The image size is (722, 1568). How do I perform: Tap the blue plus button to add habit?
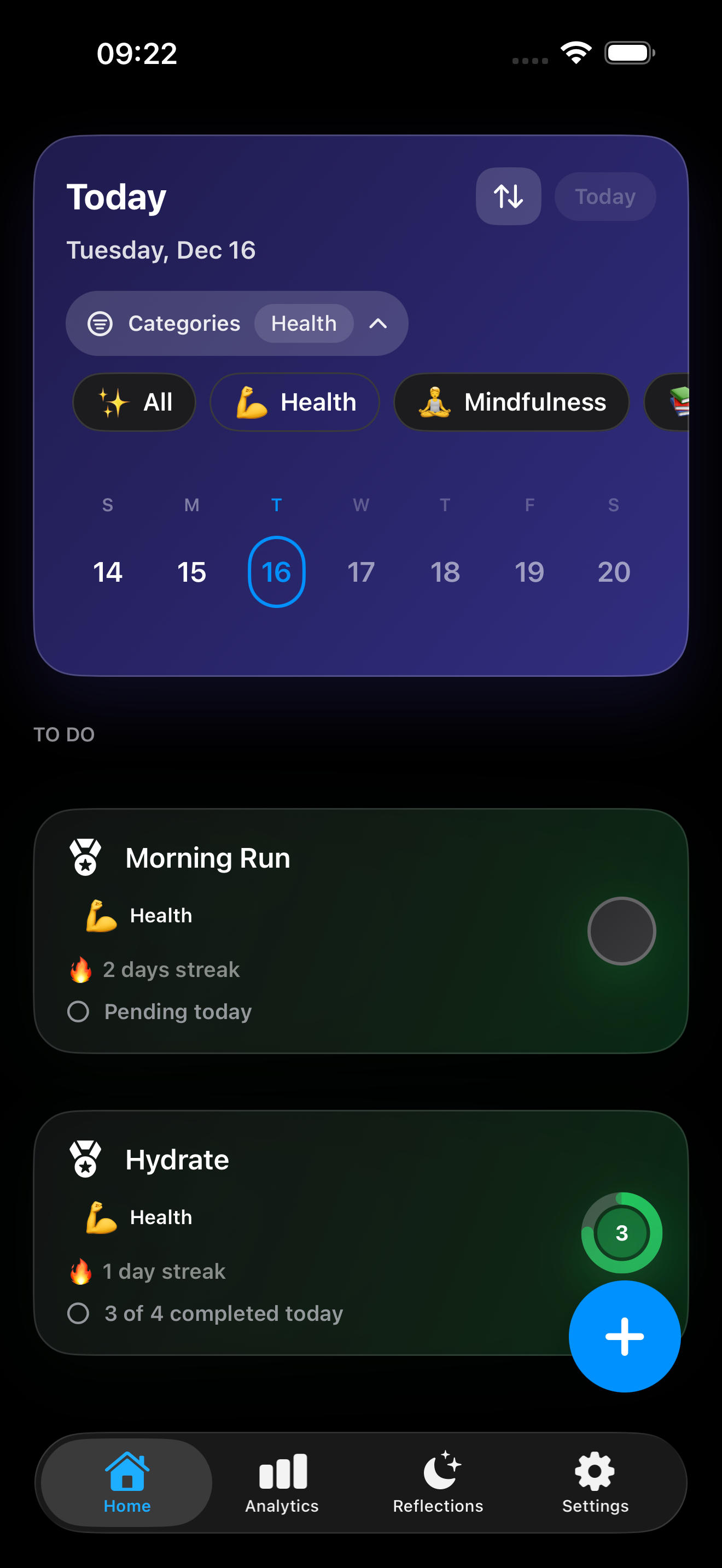coord(625,1336)
